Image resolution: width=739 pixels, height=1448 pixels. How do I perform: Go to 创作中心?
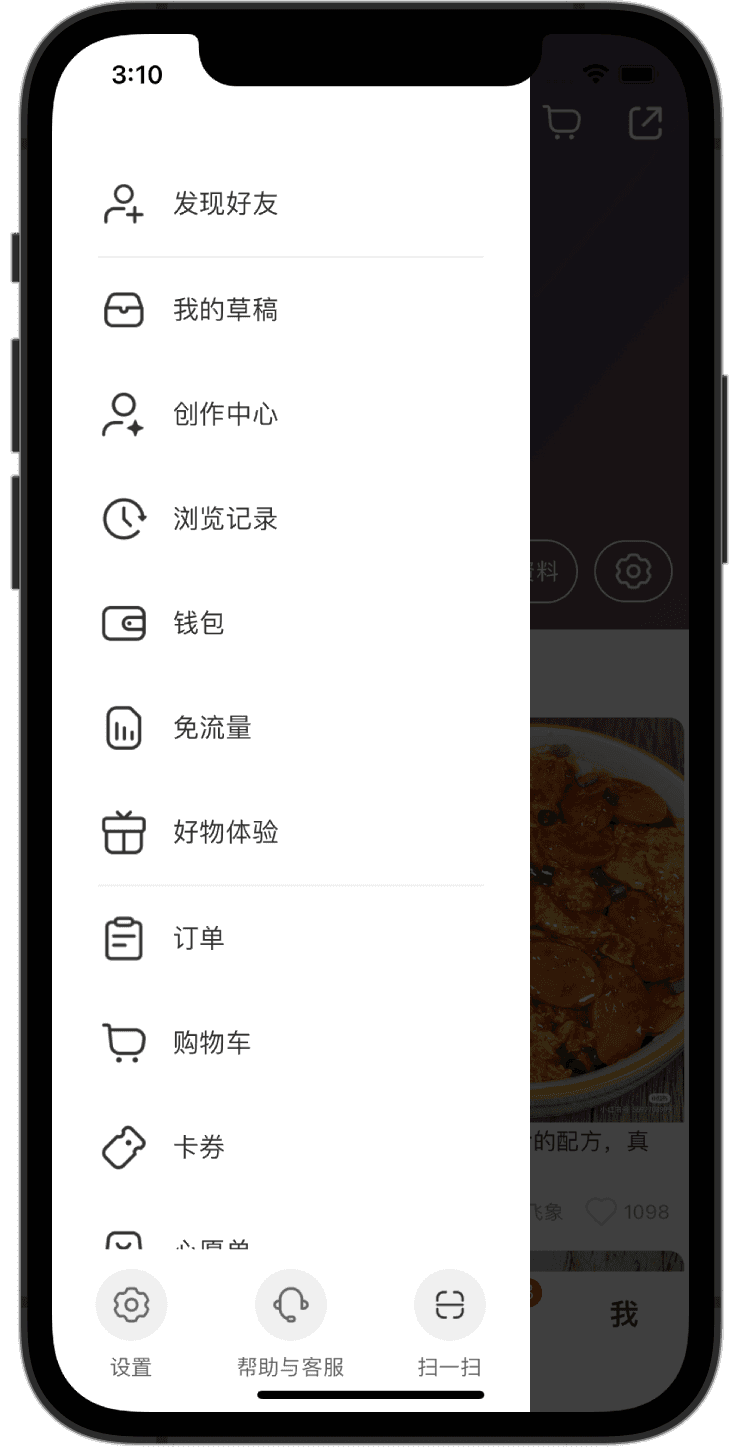coord(225,414)
